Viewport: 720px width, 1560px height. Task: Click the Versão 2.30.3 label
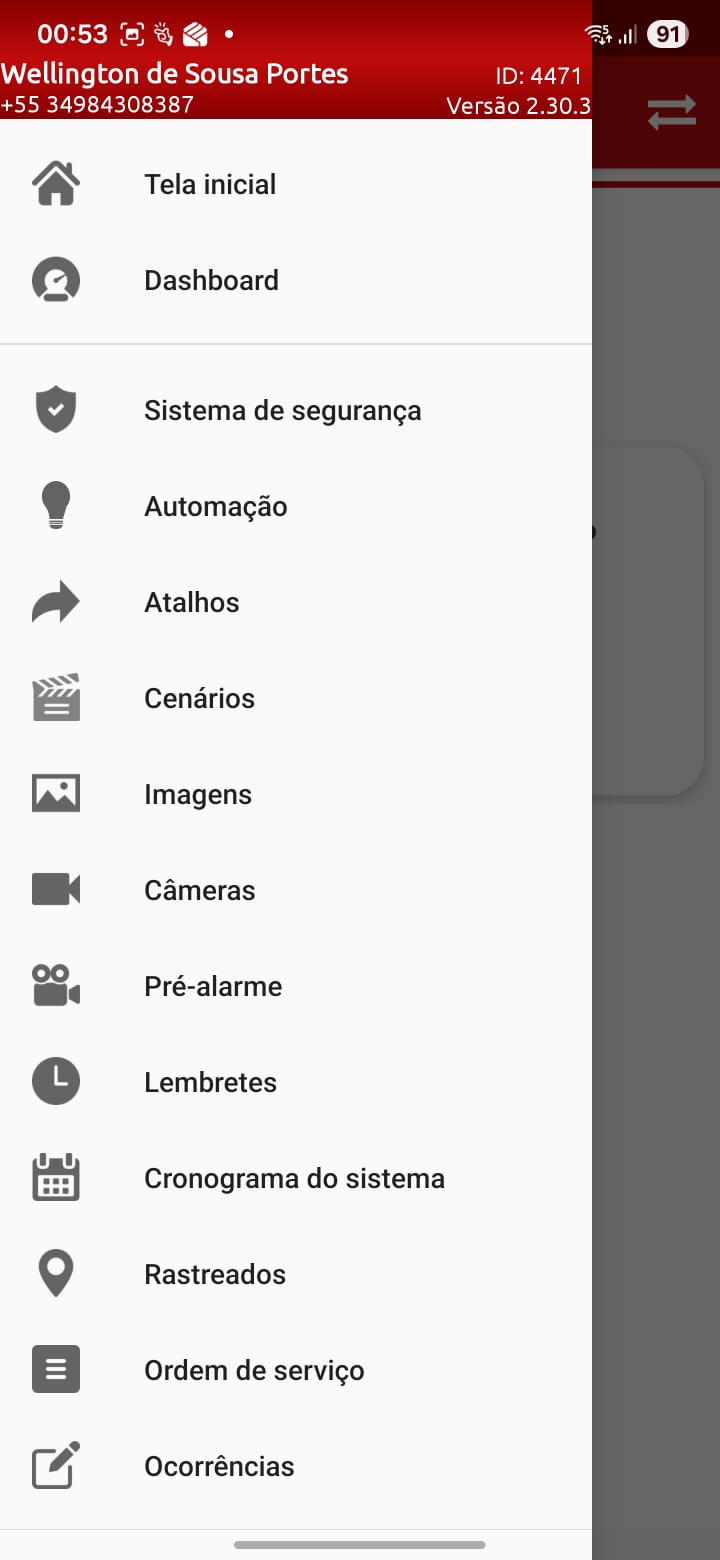(x=518, y=105)
